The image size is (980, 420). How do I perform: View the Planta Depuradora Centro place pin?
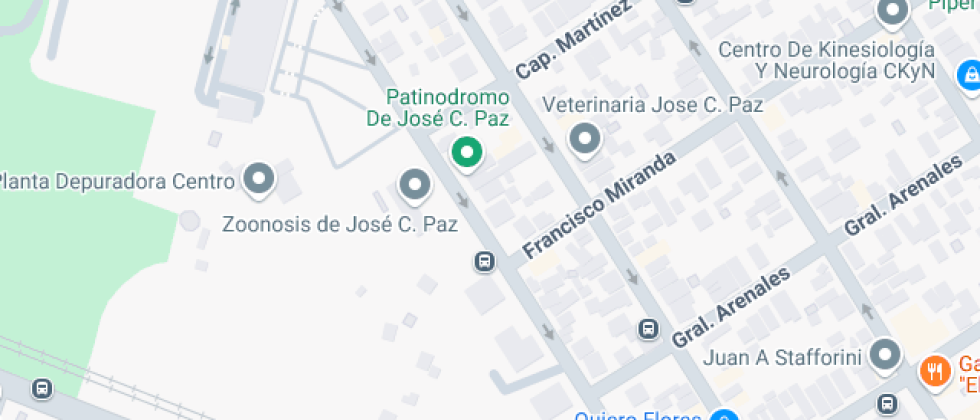(x=260, y=179)
